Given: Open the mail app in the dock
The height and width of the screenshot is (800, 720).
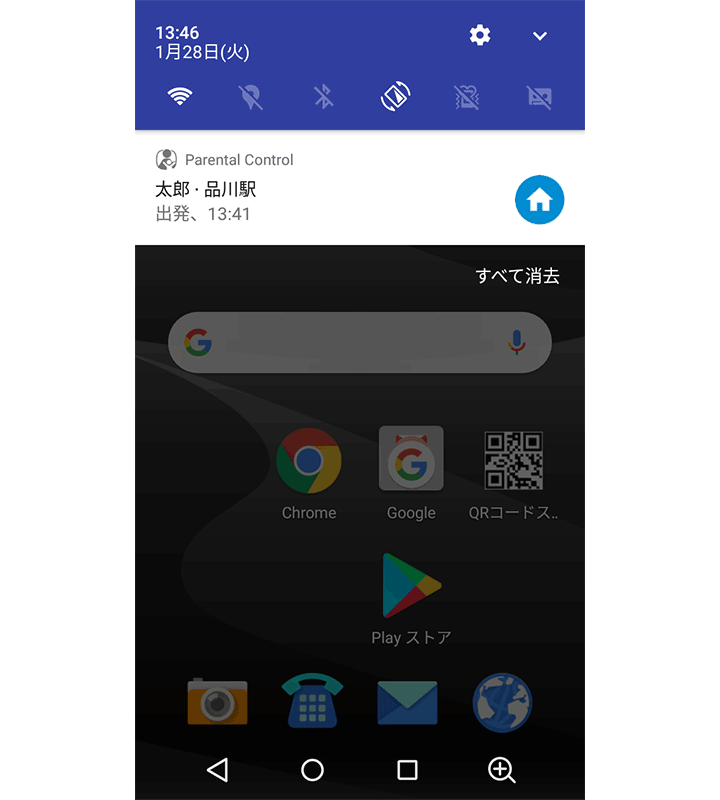Looking at the screenshot, I should click(x=407, y=702).
